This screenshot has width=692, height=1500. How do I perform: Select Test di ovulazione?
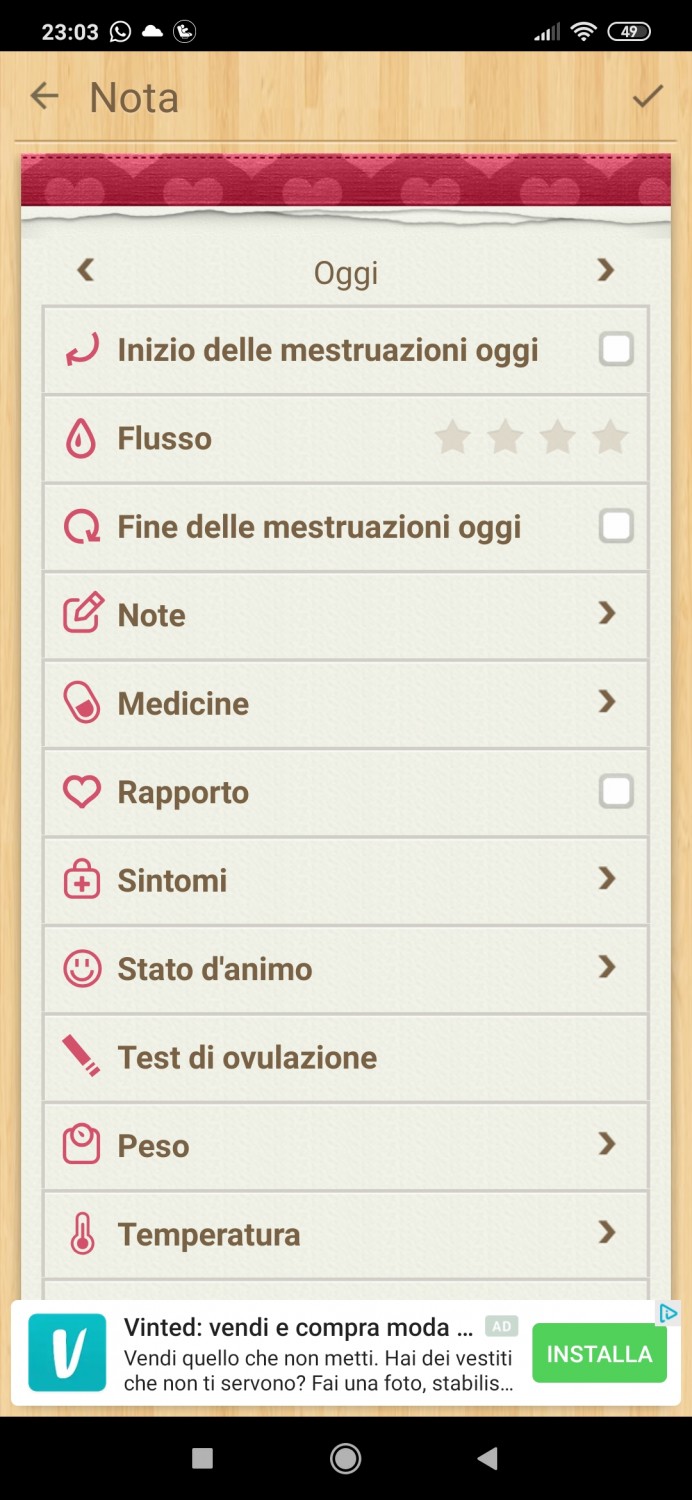point(345,1057)
